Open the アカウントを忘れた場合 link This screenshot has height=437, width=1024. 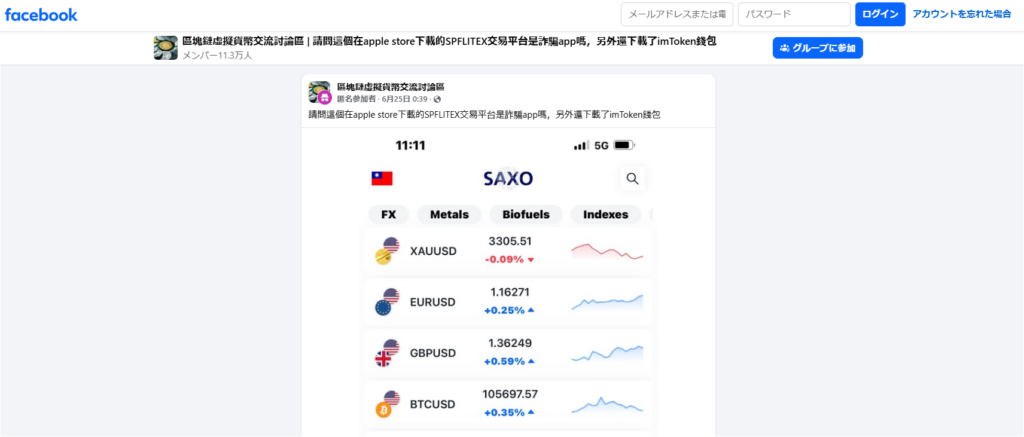tap(961, 15)
